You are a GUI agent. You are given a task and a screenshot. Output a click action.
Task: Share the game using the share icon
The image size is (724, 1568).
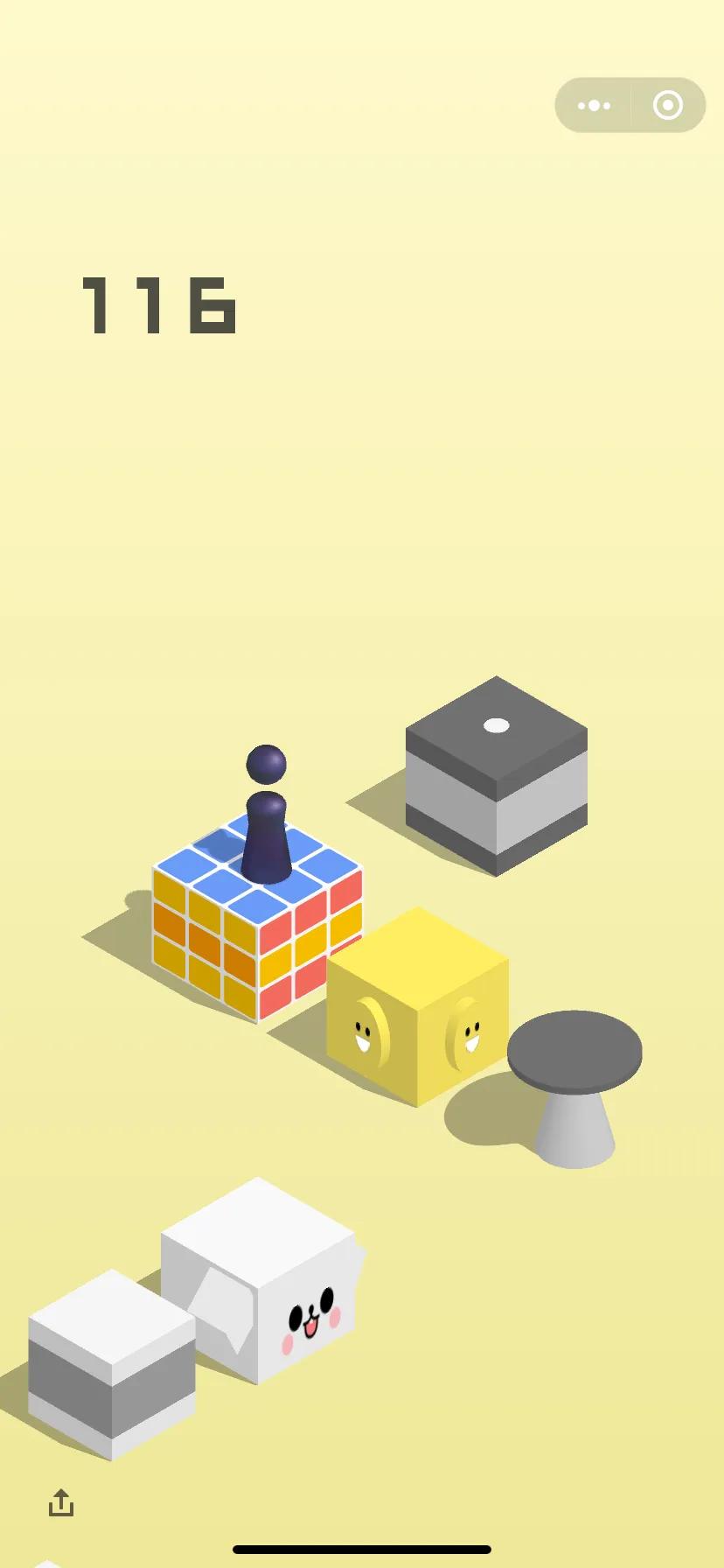[61, 1502]
